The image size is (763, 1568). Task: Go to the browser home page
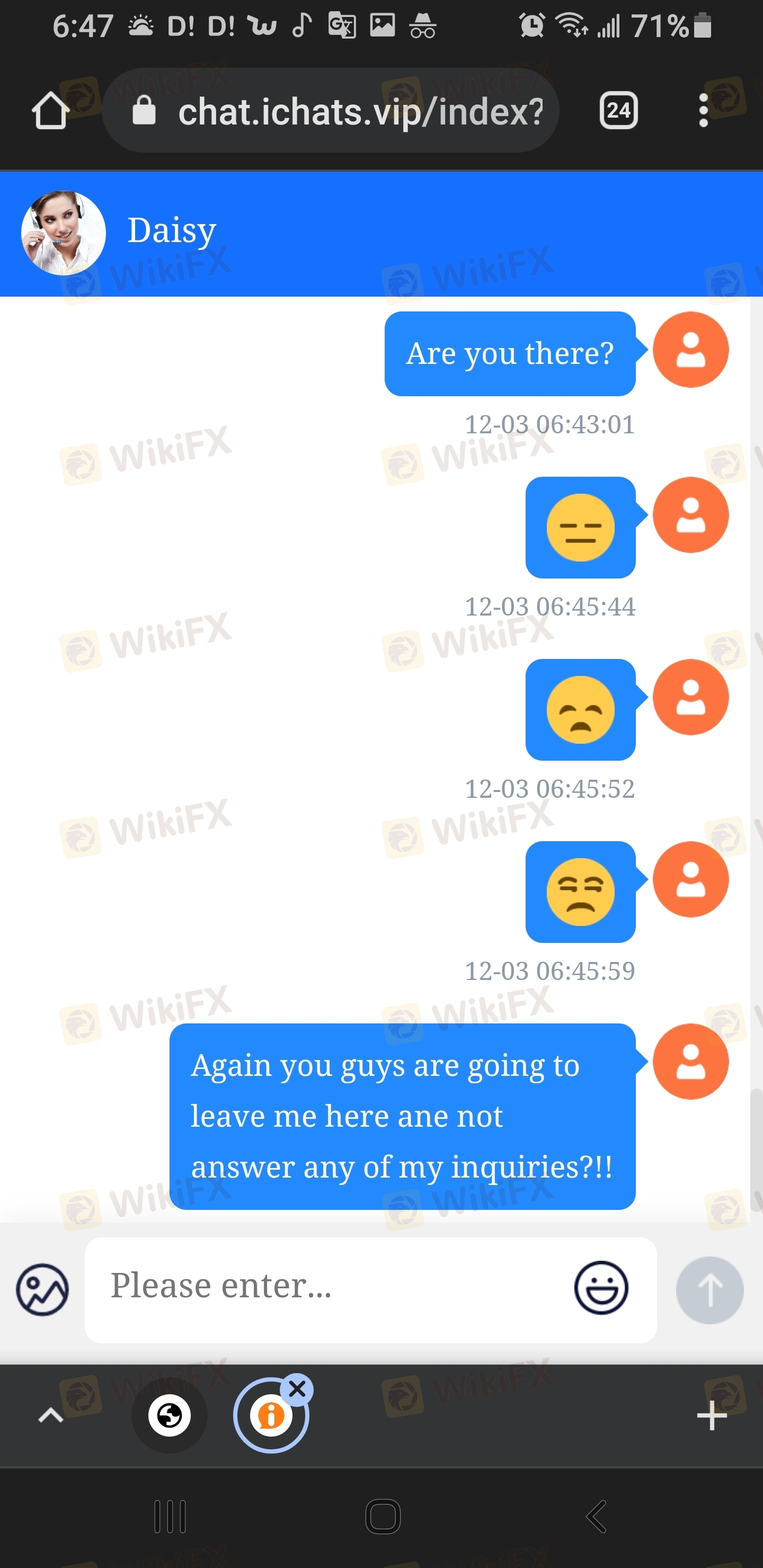click(50, 111)
